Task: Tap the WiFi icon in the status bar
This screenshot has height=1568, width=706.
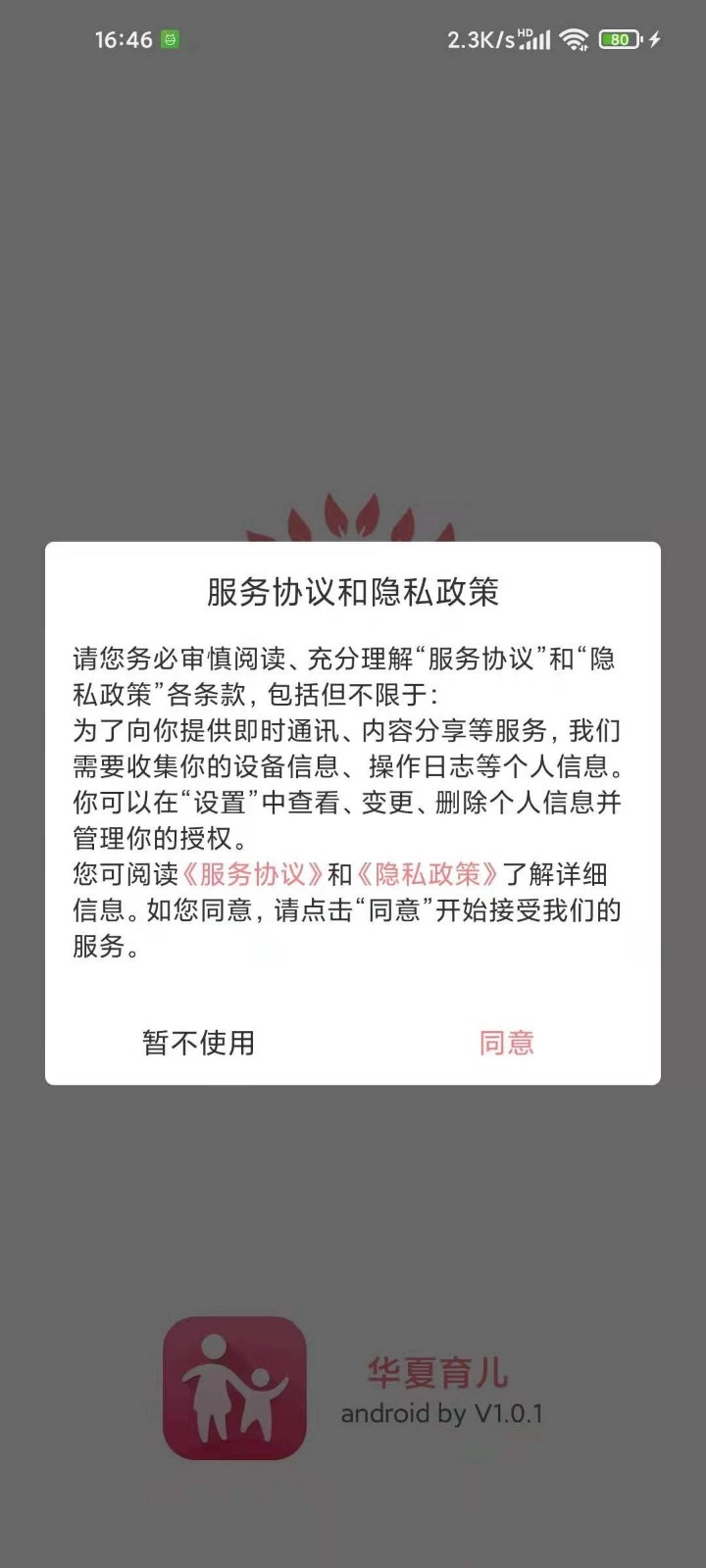Action: pyautogui.click(x=573, y=39)
